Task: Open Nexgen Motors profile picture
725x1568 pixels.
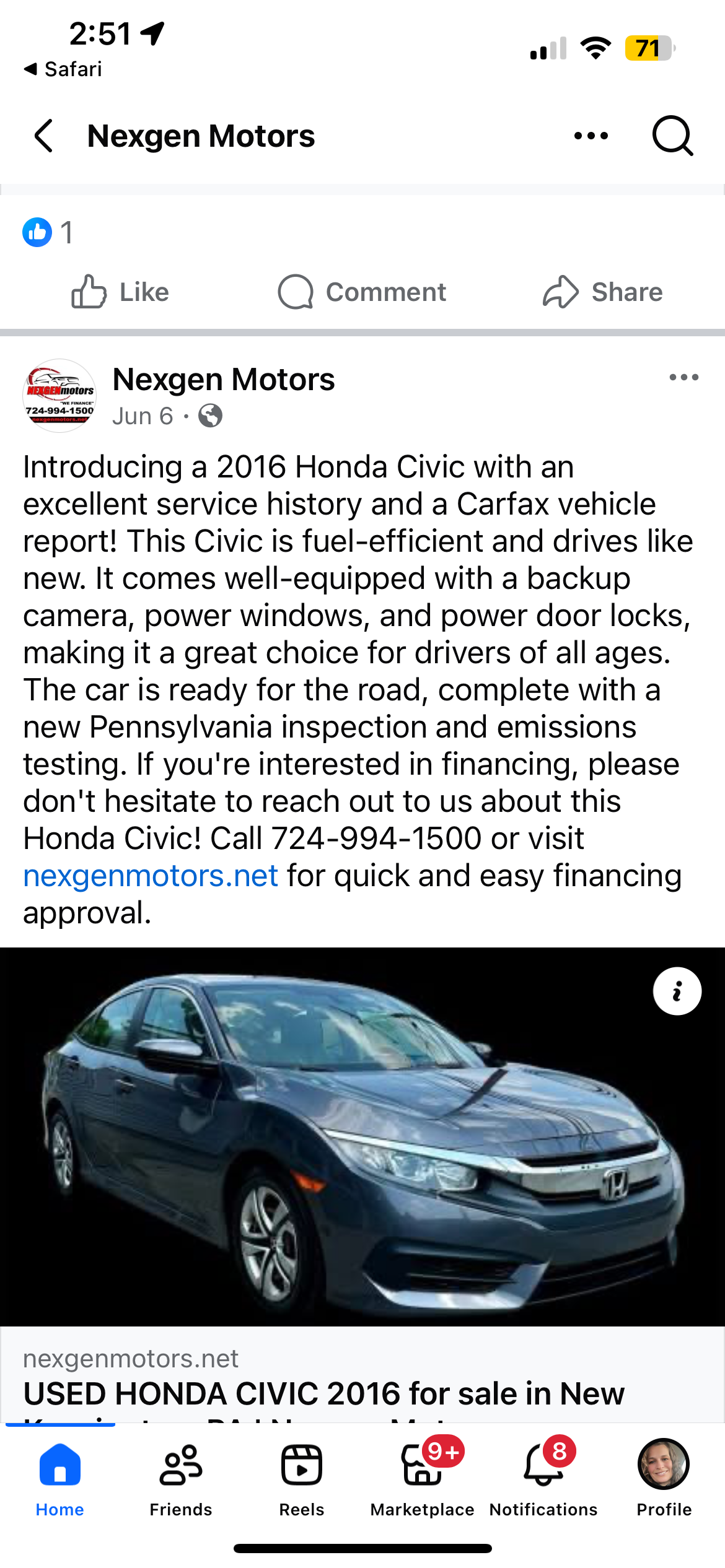Action: pyautogui.click(x=59, y=396)
